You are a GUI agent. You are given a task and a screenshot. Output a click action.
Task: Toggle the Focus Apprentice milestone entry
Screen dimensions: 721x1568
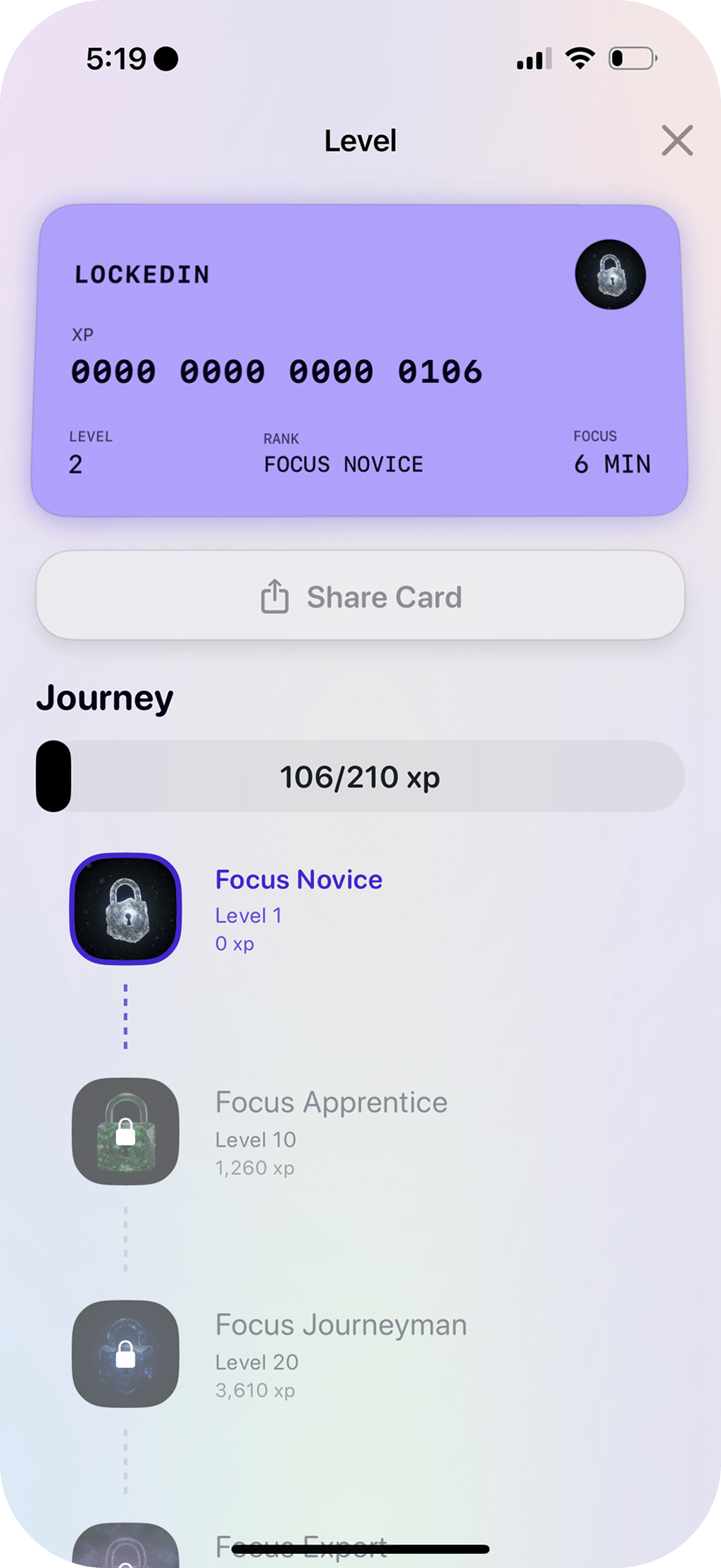pyautogui.click(x=331, y=1132)
